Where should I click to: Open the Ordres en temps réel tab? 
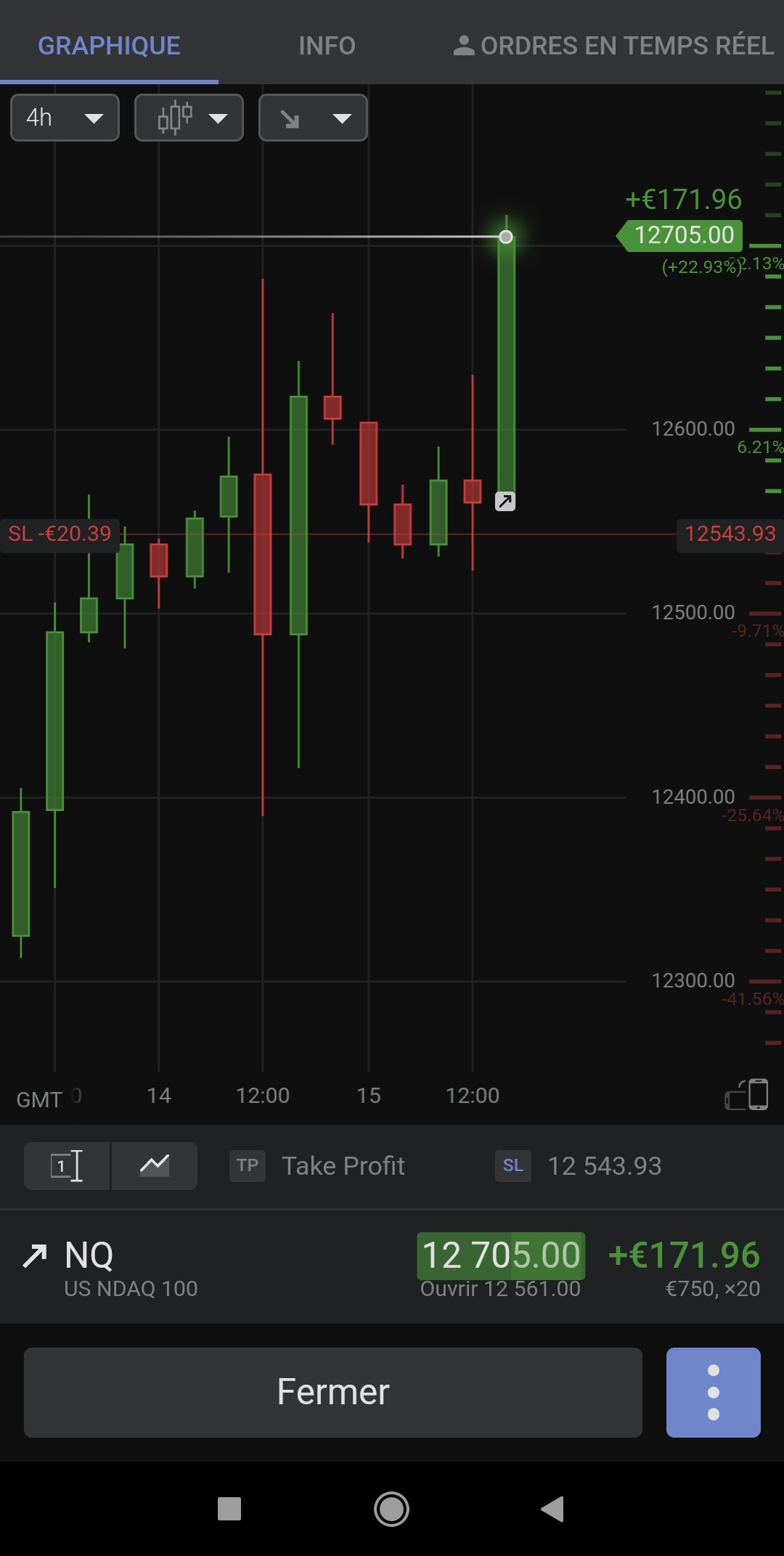click(613, 46)
